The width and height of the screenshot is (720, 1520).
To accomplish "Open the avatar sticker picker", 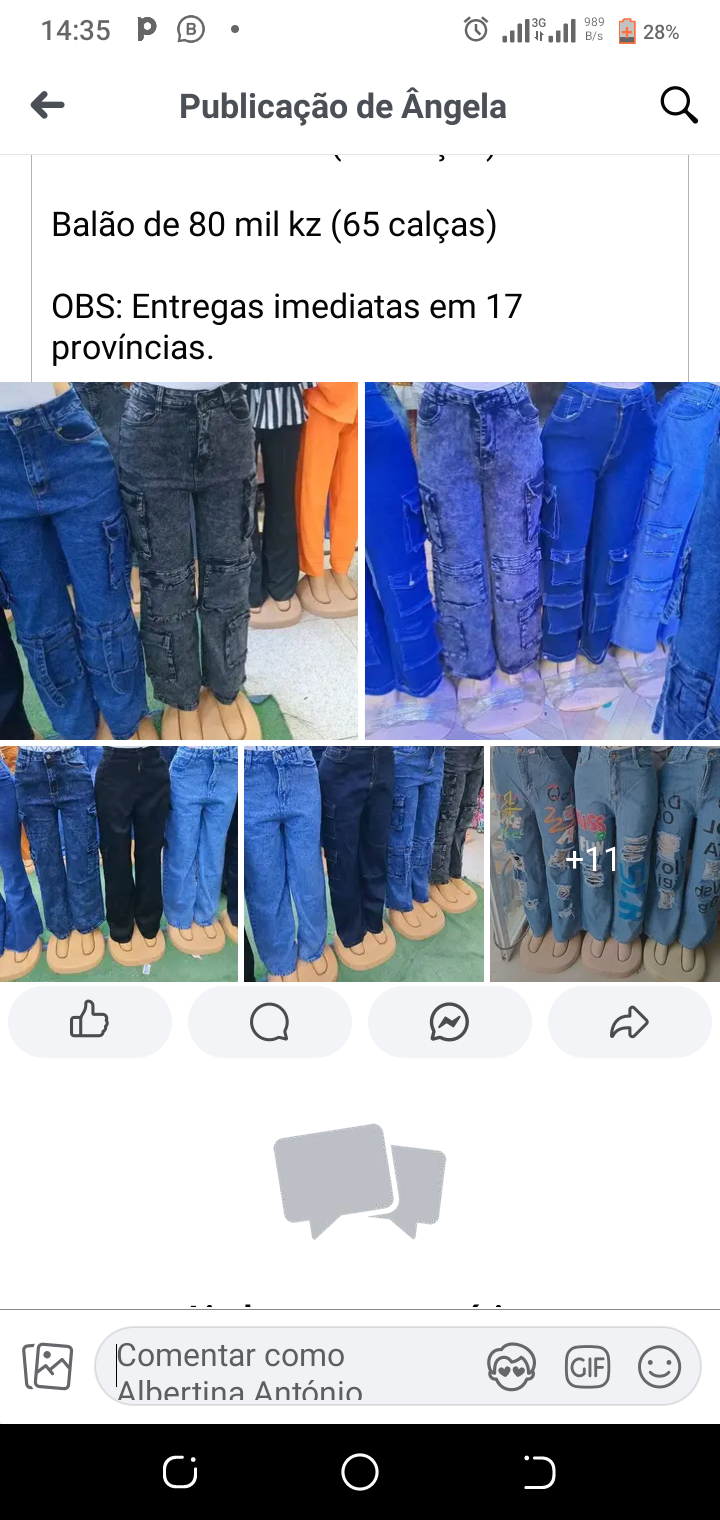I will coord(512,1366).
